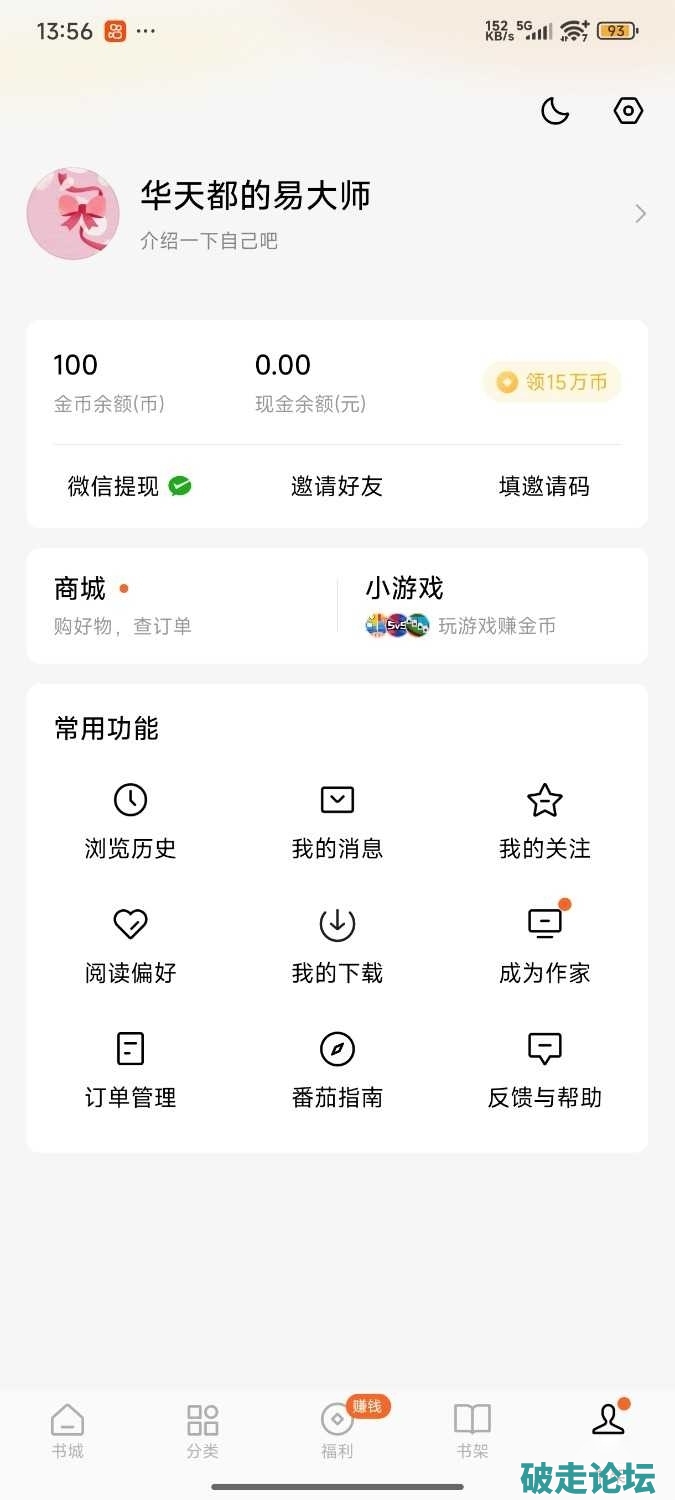Select 填邀请码 to enter an invite code

544,487
